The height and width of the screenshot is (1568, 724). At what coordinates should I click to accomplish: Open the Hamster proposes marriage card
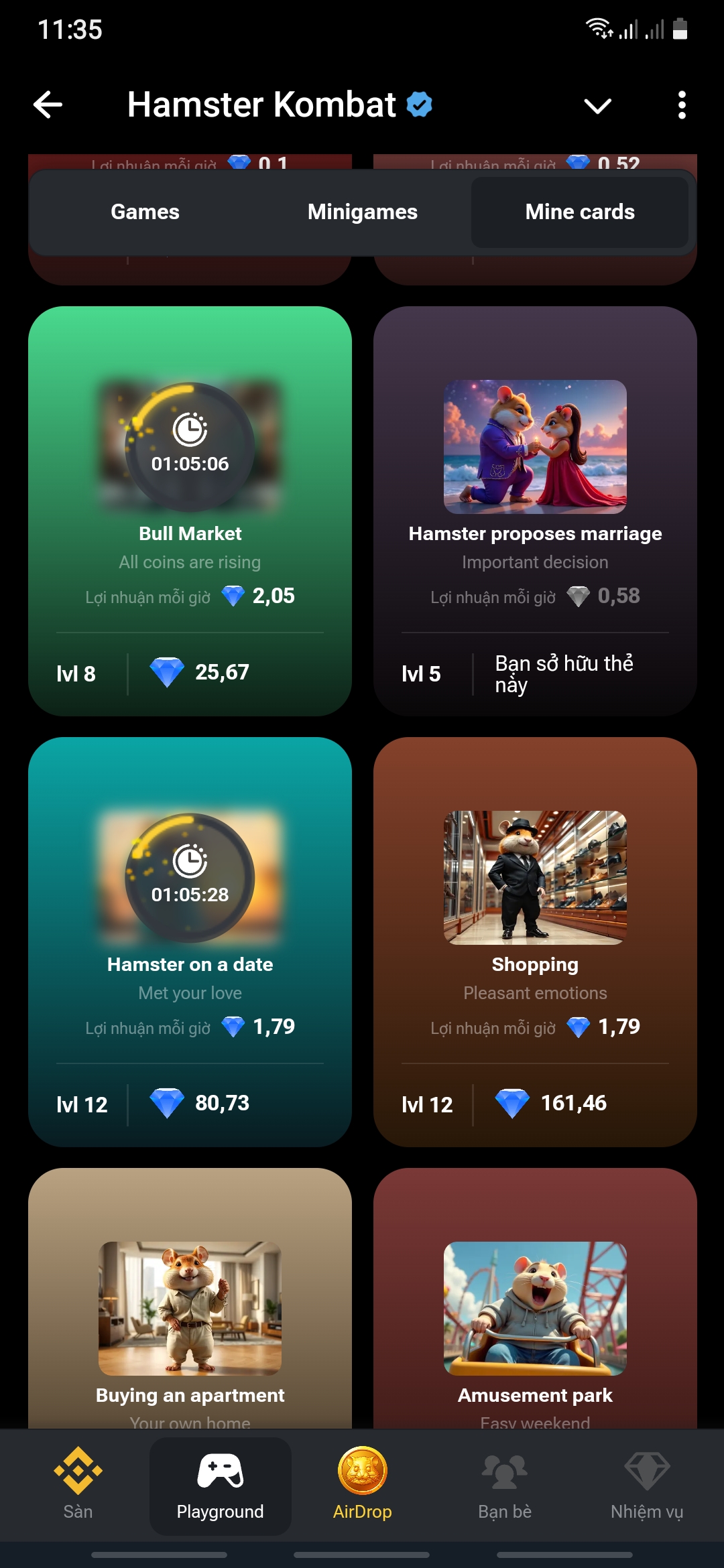coord(535,511)
